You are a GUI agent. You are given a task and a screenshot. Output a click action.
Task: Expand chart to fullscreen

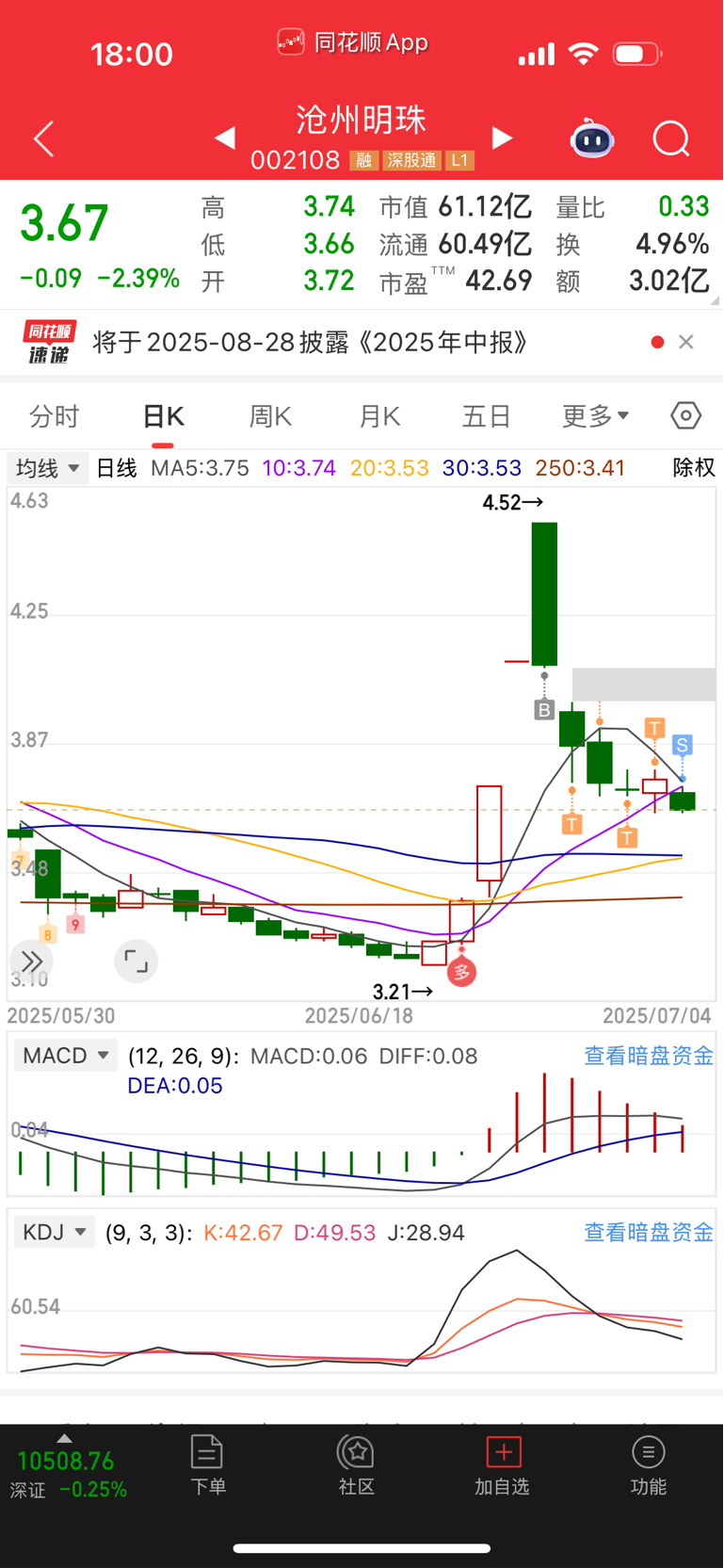click(x=137, y=962)
